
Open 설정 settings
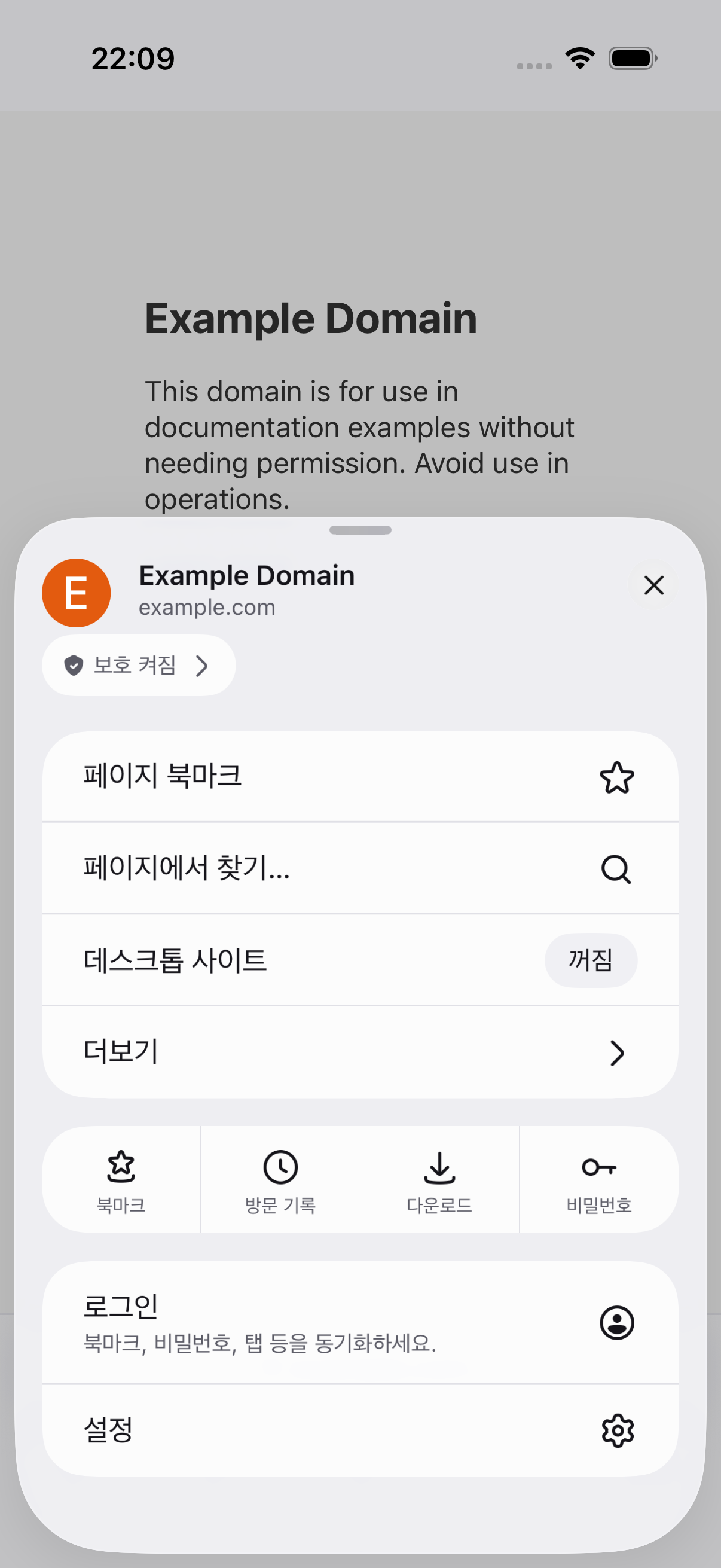point(360,1430)
